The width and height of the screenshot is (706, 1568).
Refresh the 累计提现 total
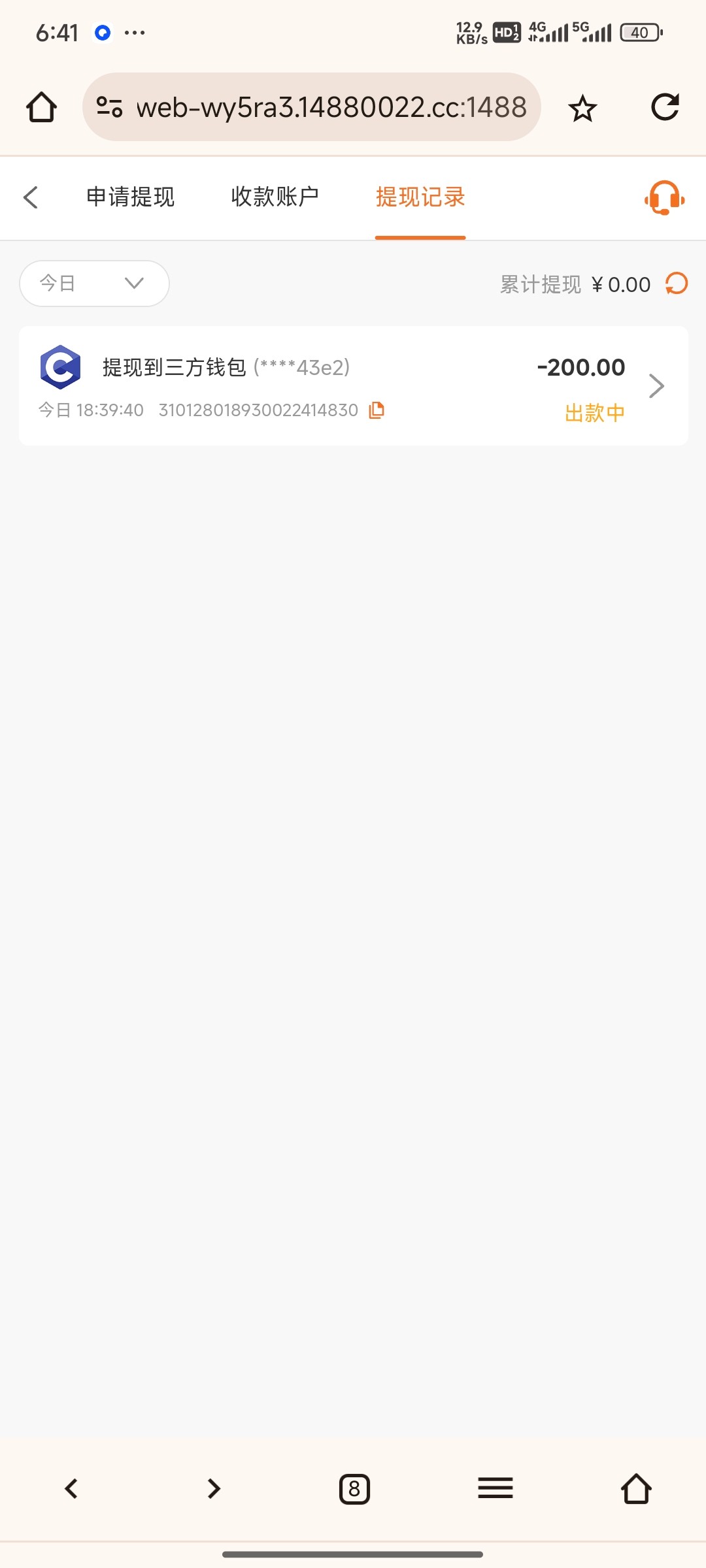(677, 284)
